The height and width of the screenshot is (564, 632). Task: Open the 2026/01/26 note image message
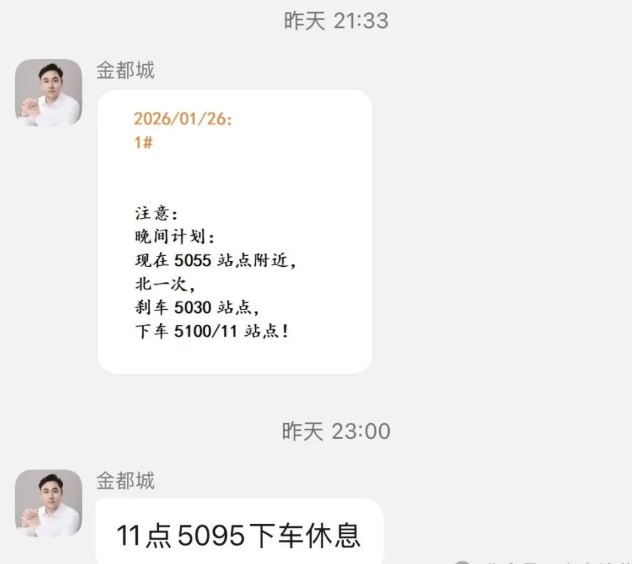click(x=234, y=231)
